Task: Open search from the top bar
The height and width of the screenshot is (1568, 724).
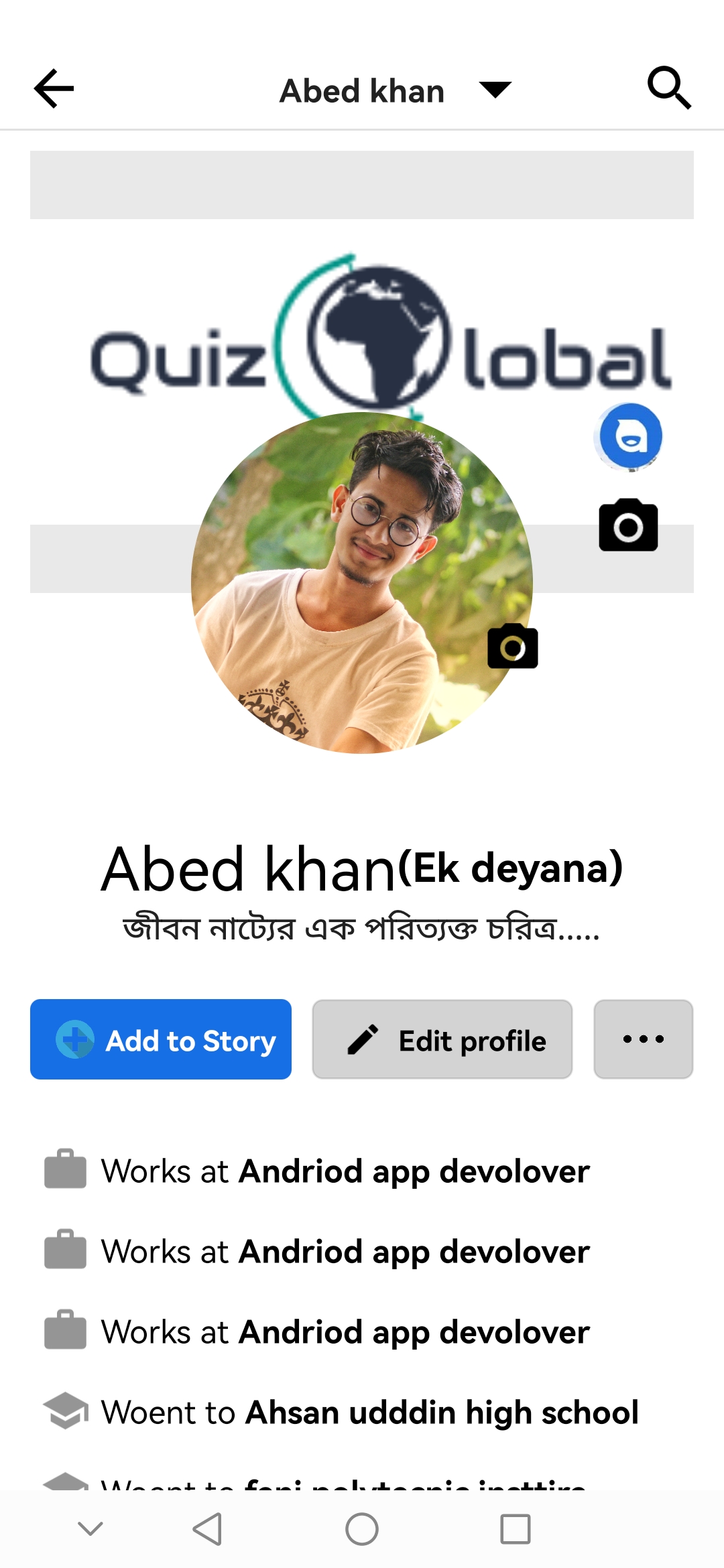Action: (670, 88)
